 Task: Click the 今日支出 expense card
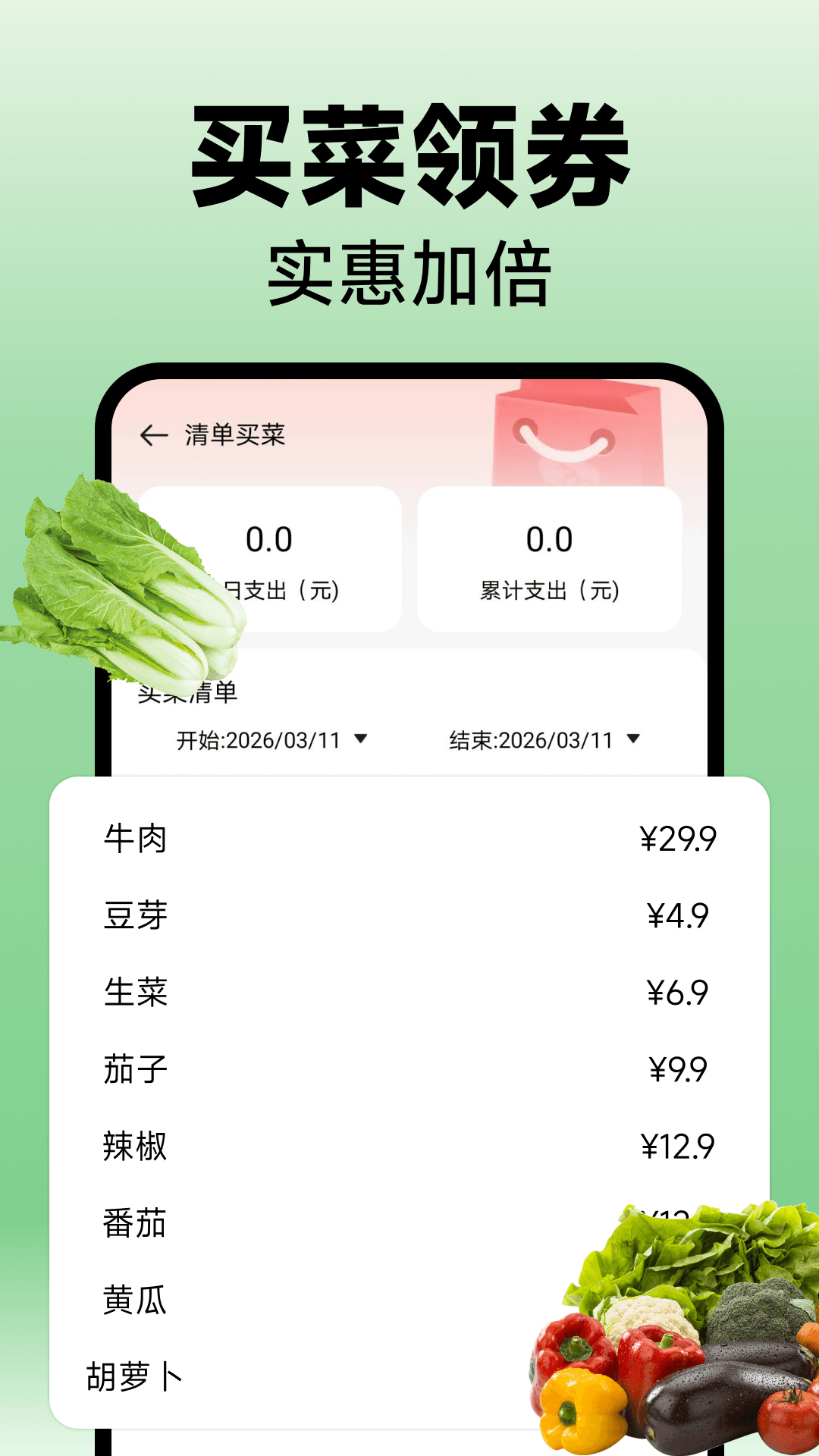(x=269, y=557)
